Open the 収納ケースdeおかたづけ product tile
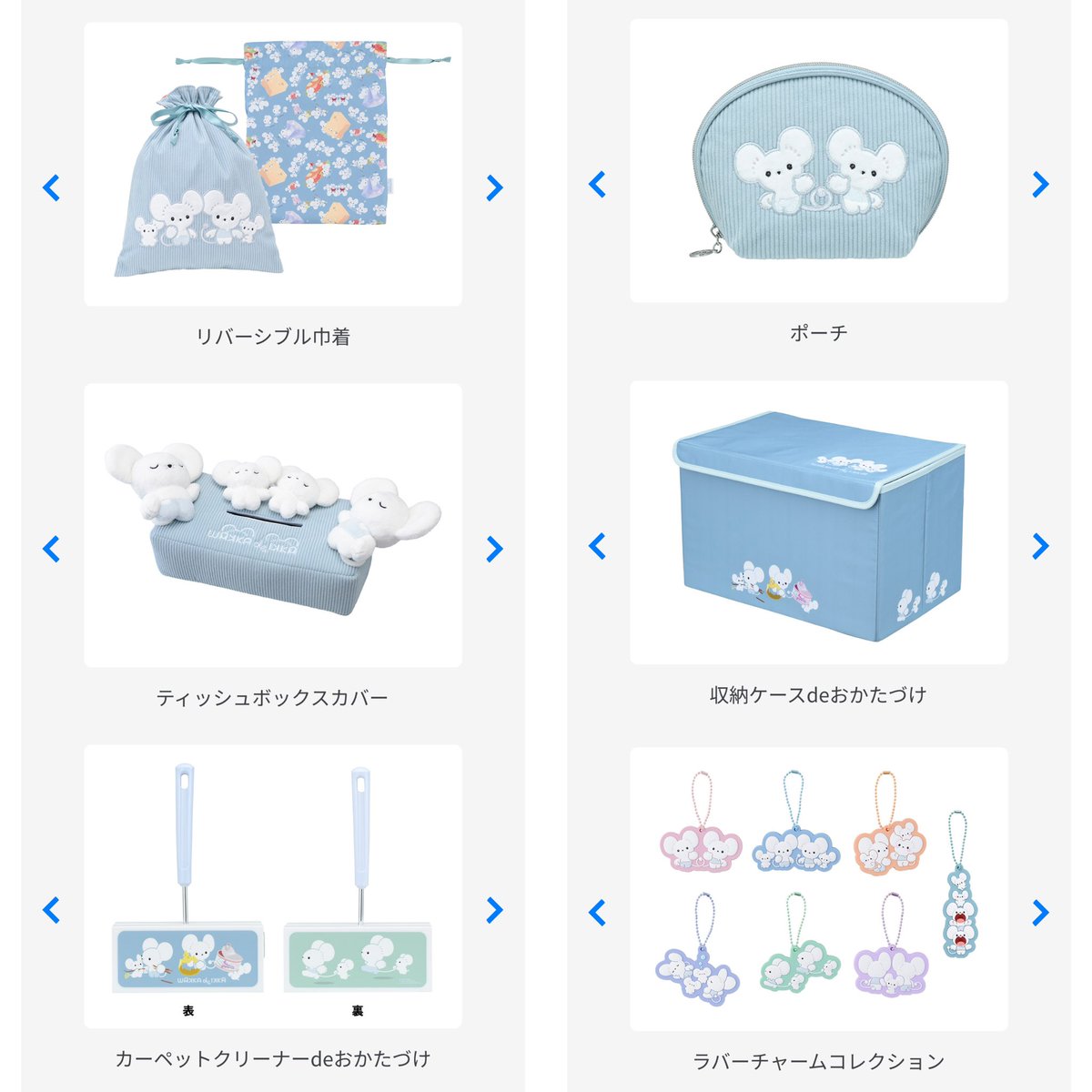This screenshot has height=1092, width=1092. [818, 522]
